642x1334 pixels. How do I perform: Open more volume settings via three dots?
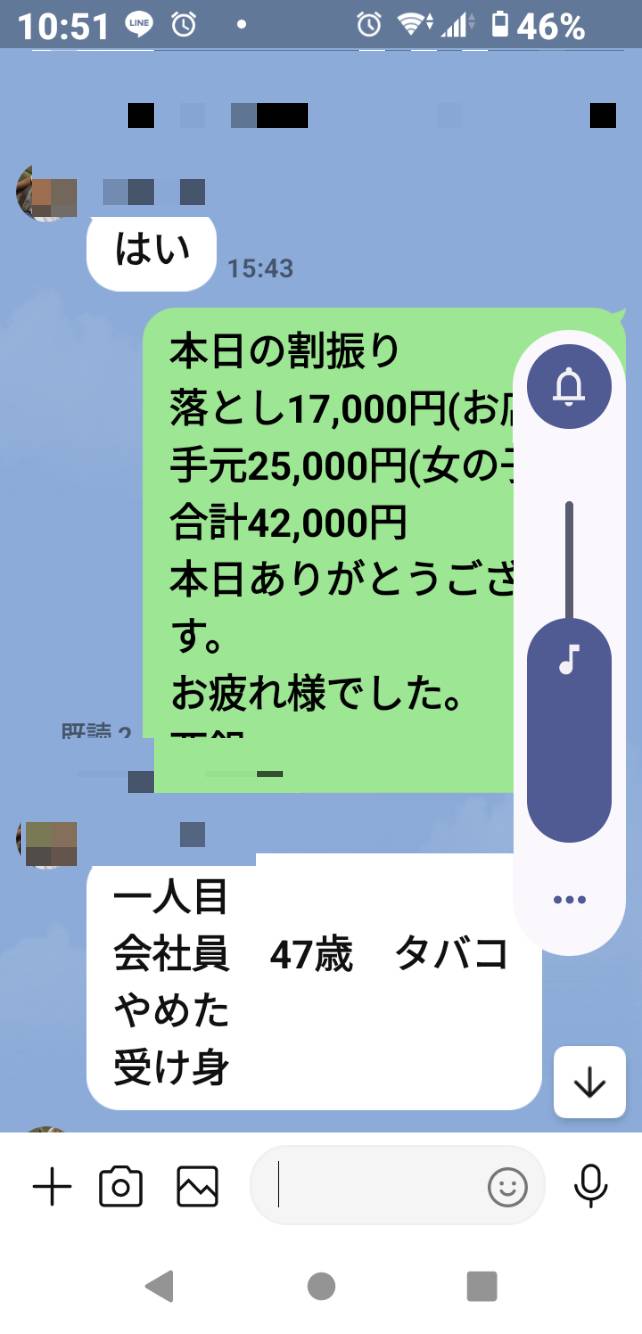[569, 899]
